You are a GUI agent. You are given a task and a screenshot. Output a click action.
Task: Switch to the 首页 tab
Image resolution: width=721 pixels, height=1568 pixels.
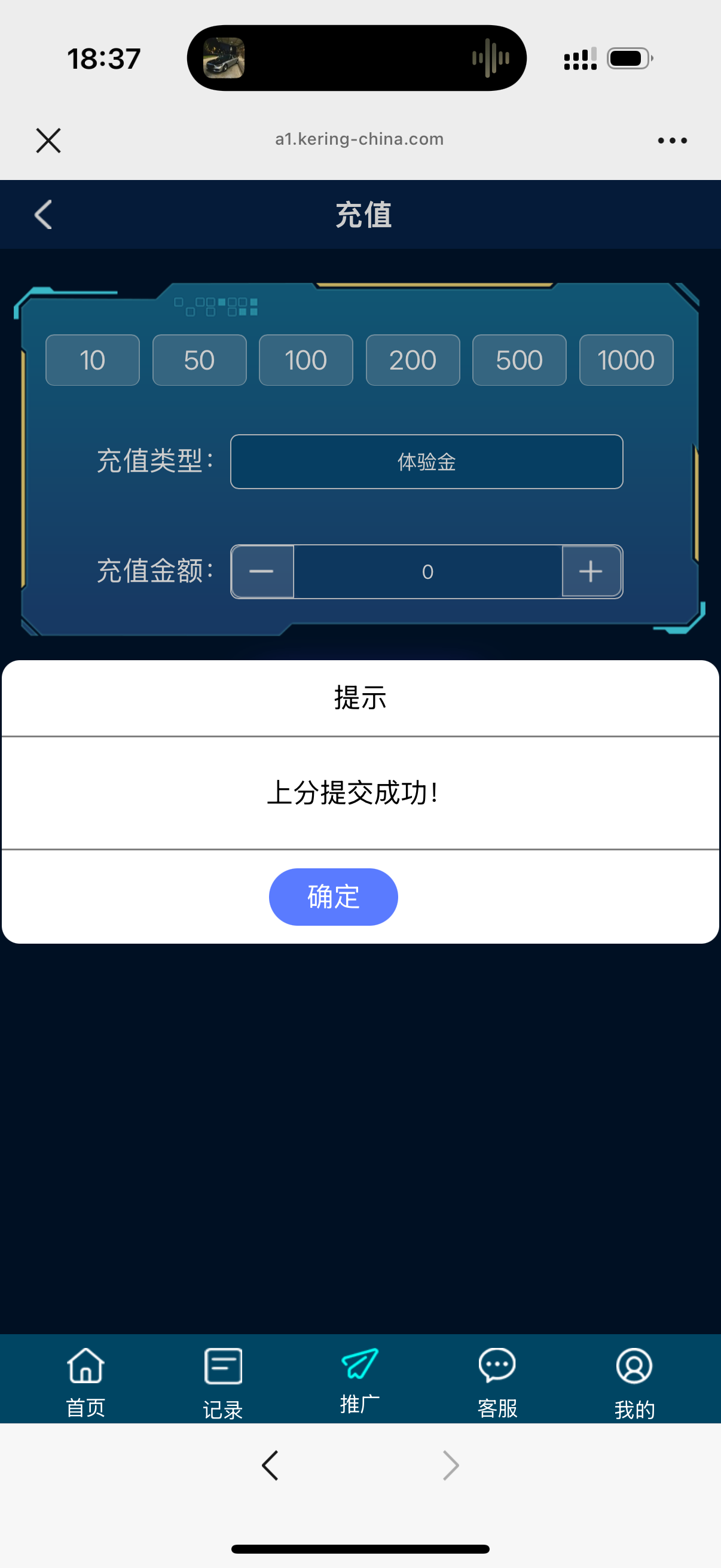[x=85, y=1378]
